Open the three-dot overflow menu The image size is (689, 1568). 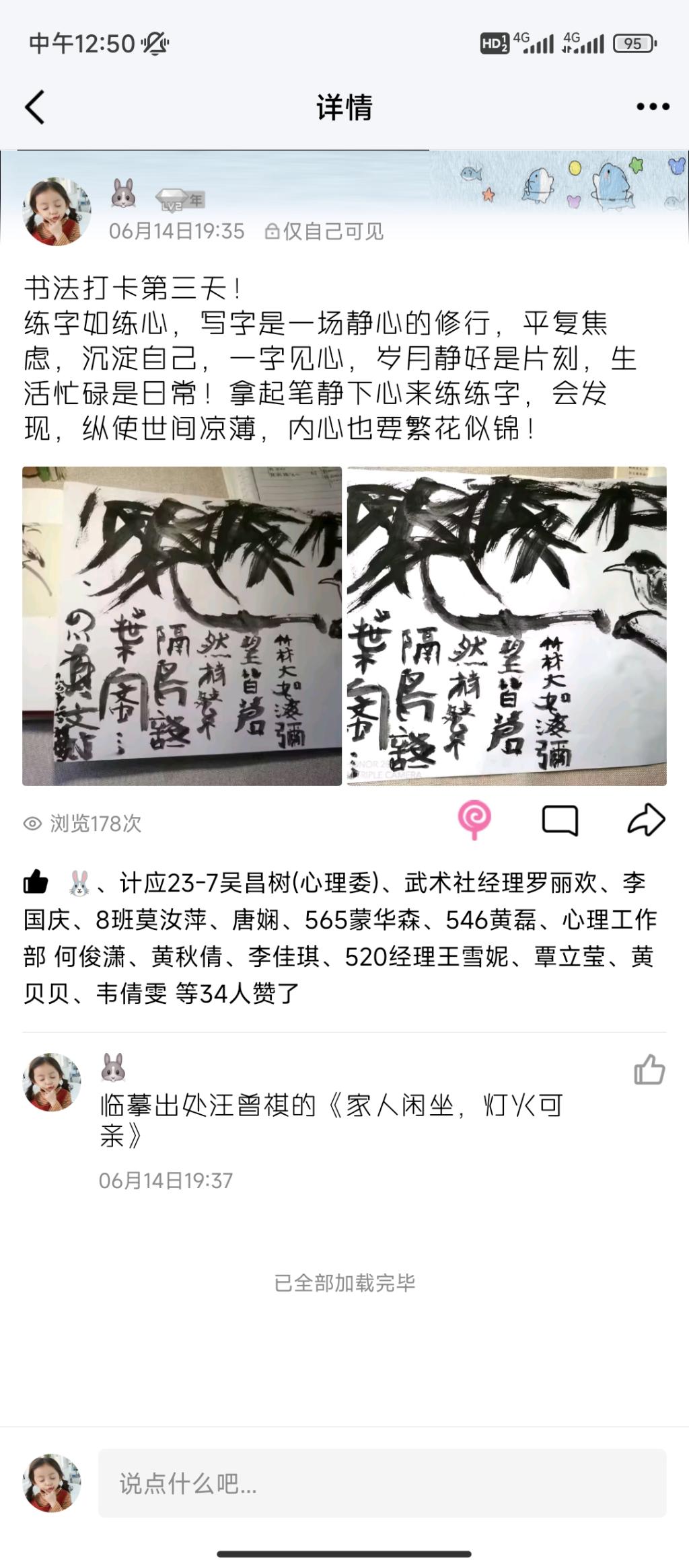pyautogui.click(x=652, y=107)
